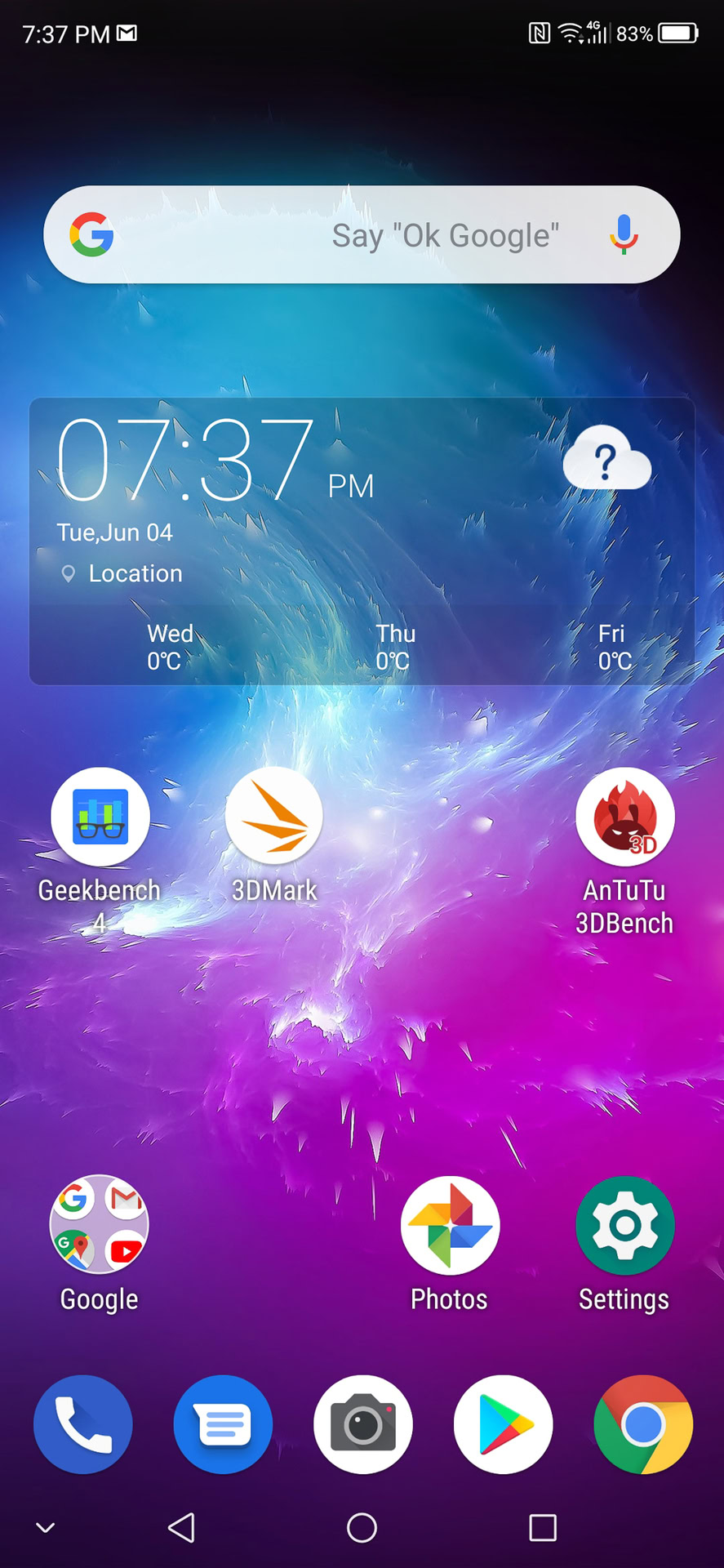Open Google Play Store

click(503, 1424)
